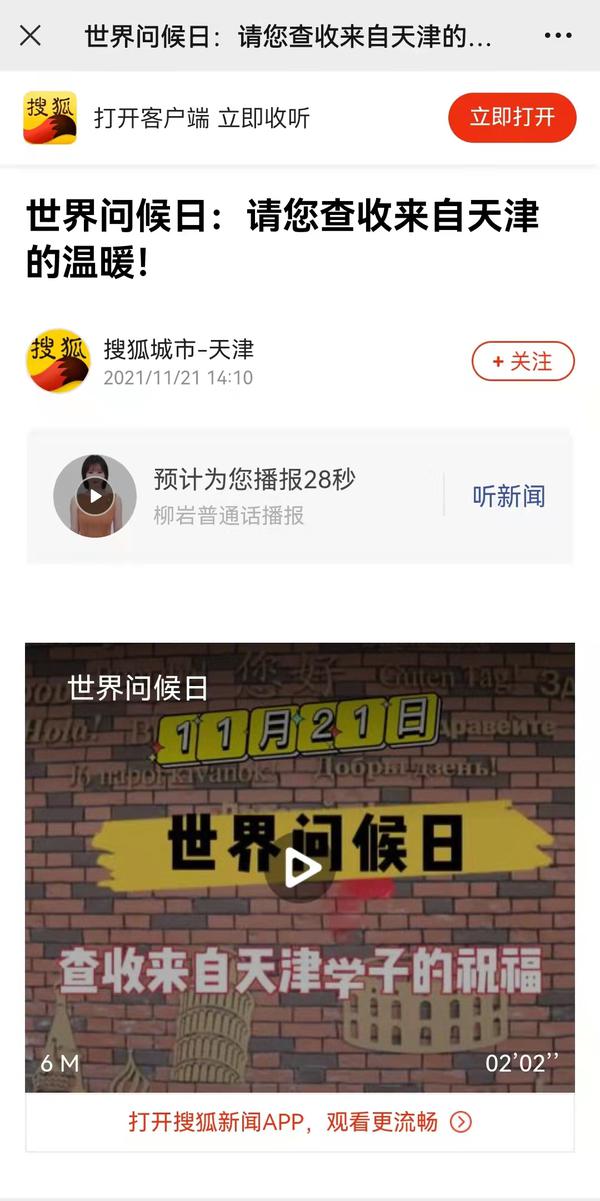Open 搜狐新闻APP for smoother viewing
The image size is (600, 1201).
click(300, 1121)
